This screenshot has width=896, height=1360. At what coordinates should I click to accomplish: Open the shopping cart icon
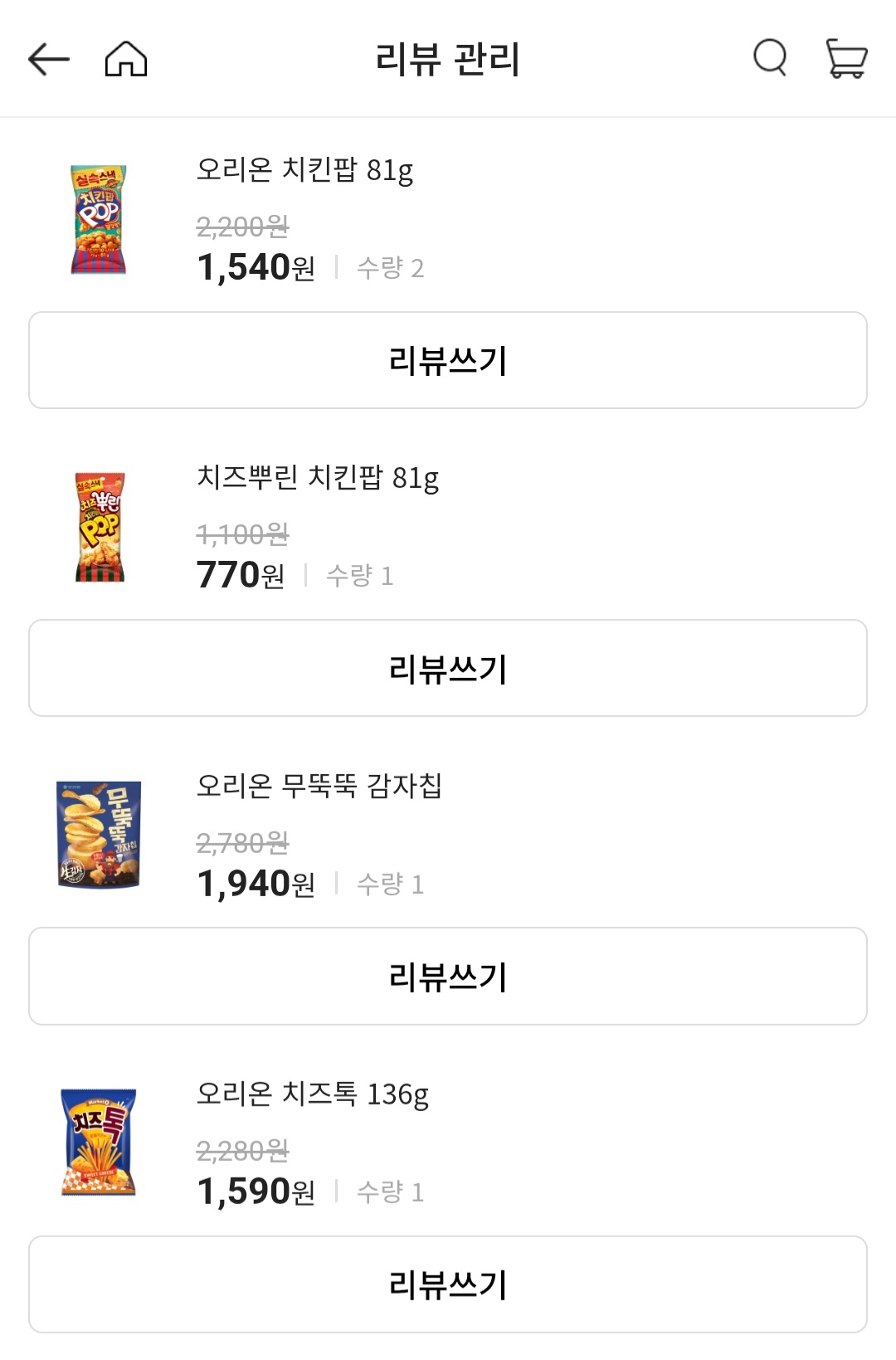(845, 59)
